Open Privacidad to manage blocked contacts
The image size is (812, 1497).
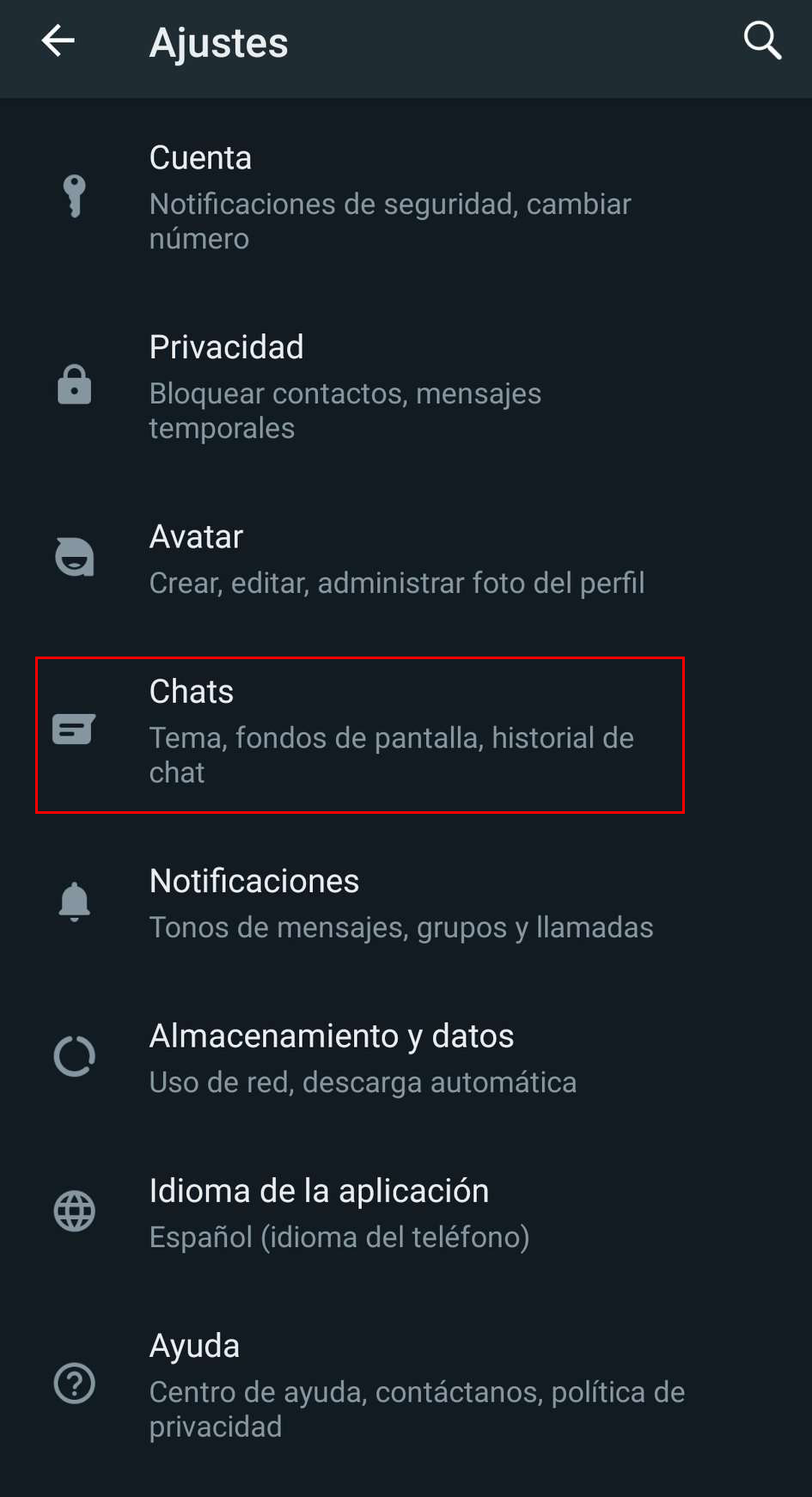[344, 386]
